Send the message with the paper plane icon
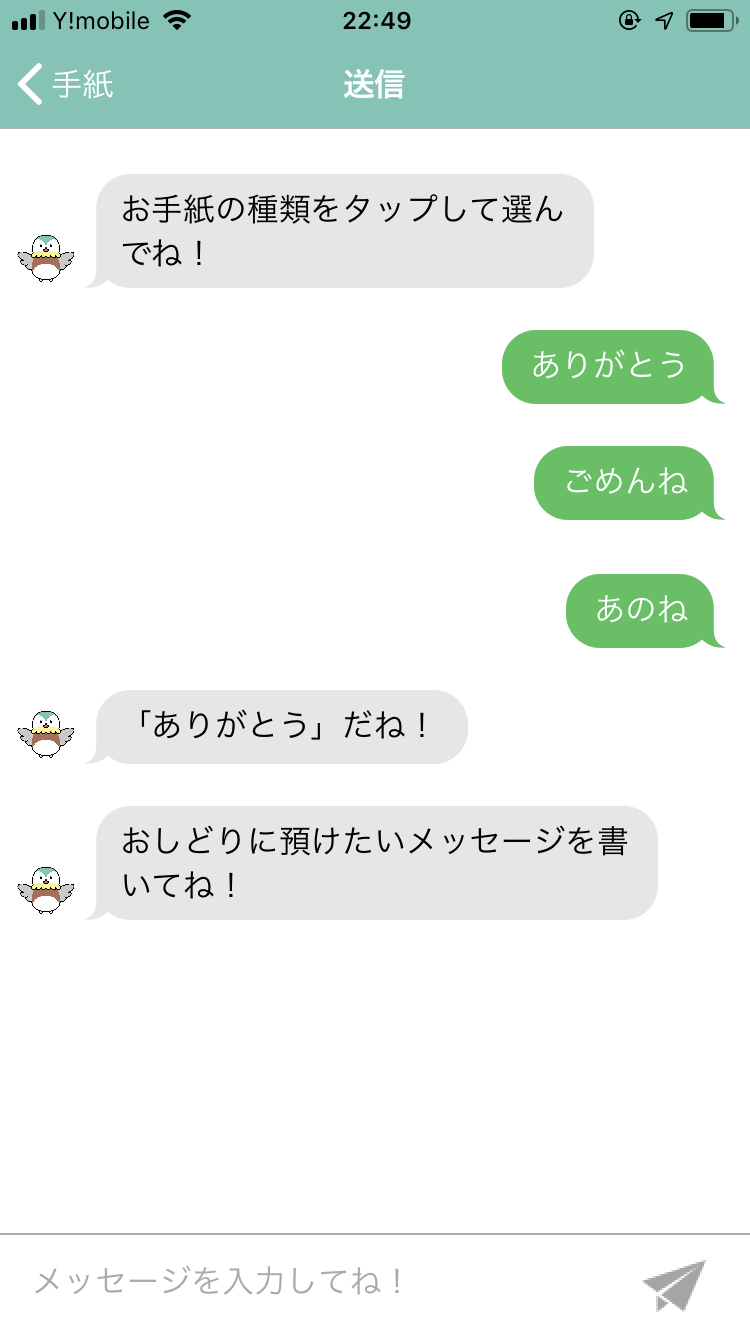 pyautogui.click(x=674, y=1284)
